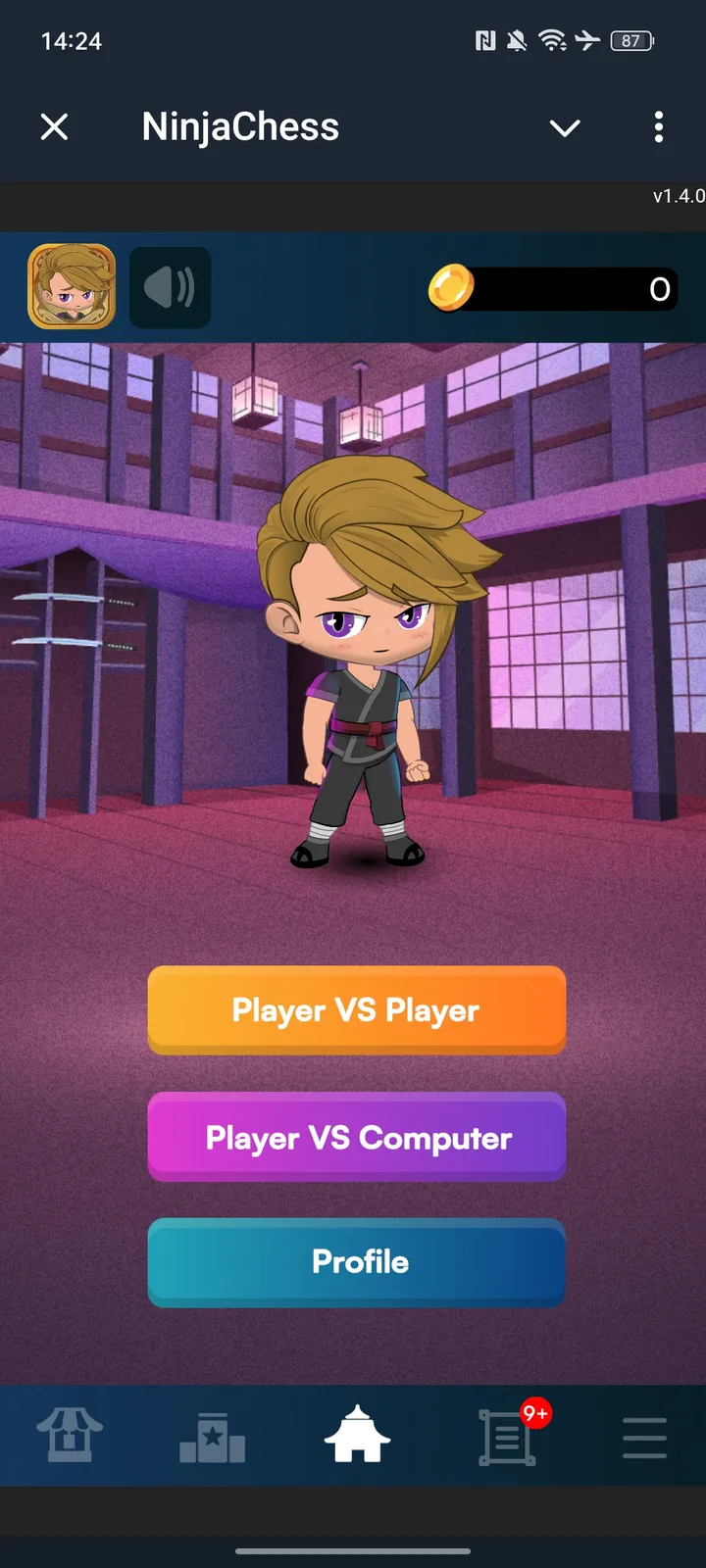Viewport: 706px width, 1568px height.
Task: Tap the player avatar portrait icon
Action: coord(70,287)
